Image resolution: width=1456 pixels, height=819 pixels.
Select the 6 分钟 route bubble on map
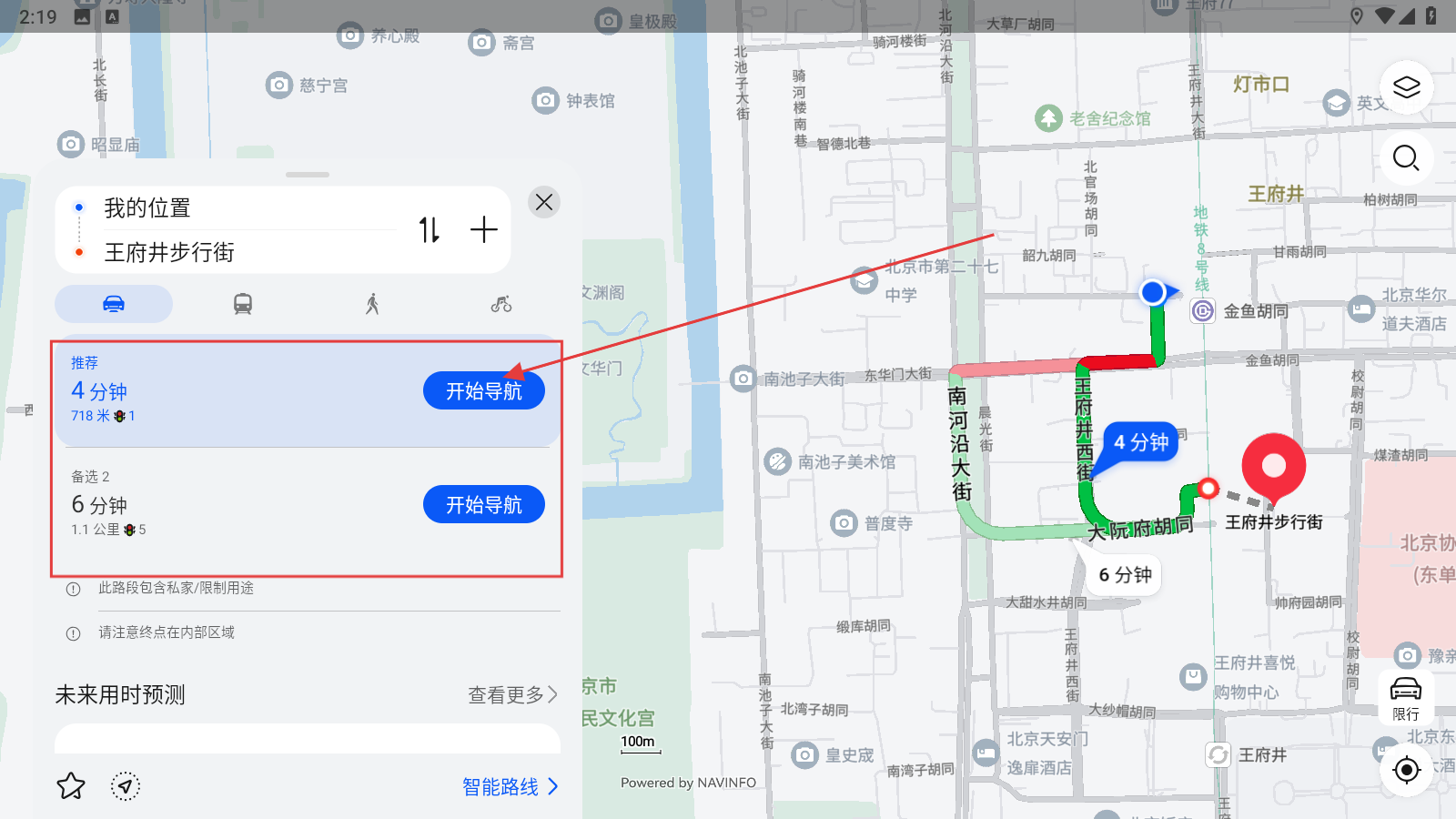pos(1125,575)
